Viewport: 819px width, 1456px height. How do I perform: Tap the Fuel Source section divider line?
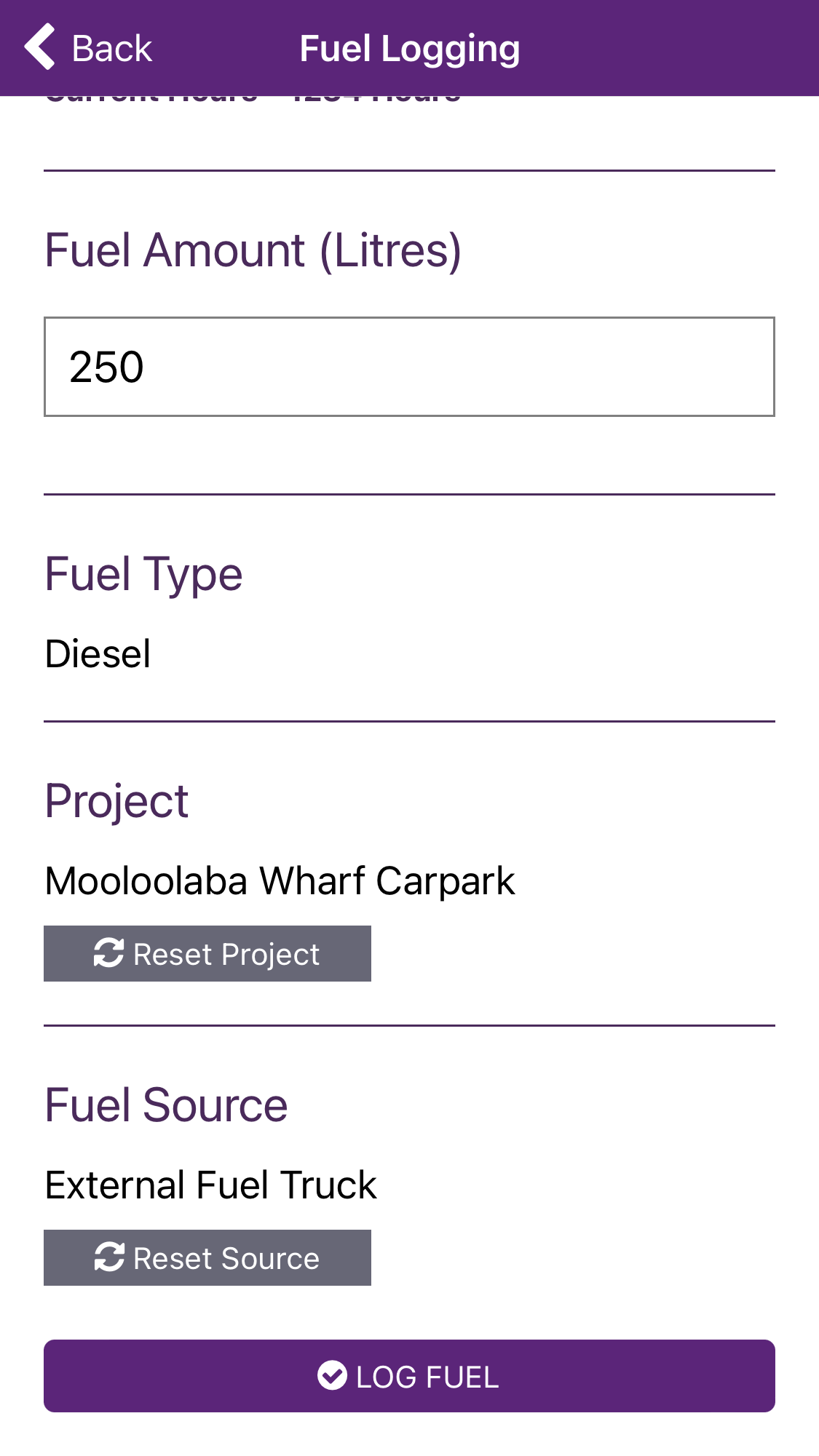click(409, 1027)
